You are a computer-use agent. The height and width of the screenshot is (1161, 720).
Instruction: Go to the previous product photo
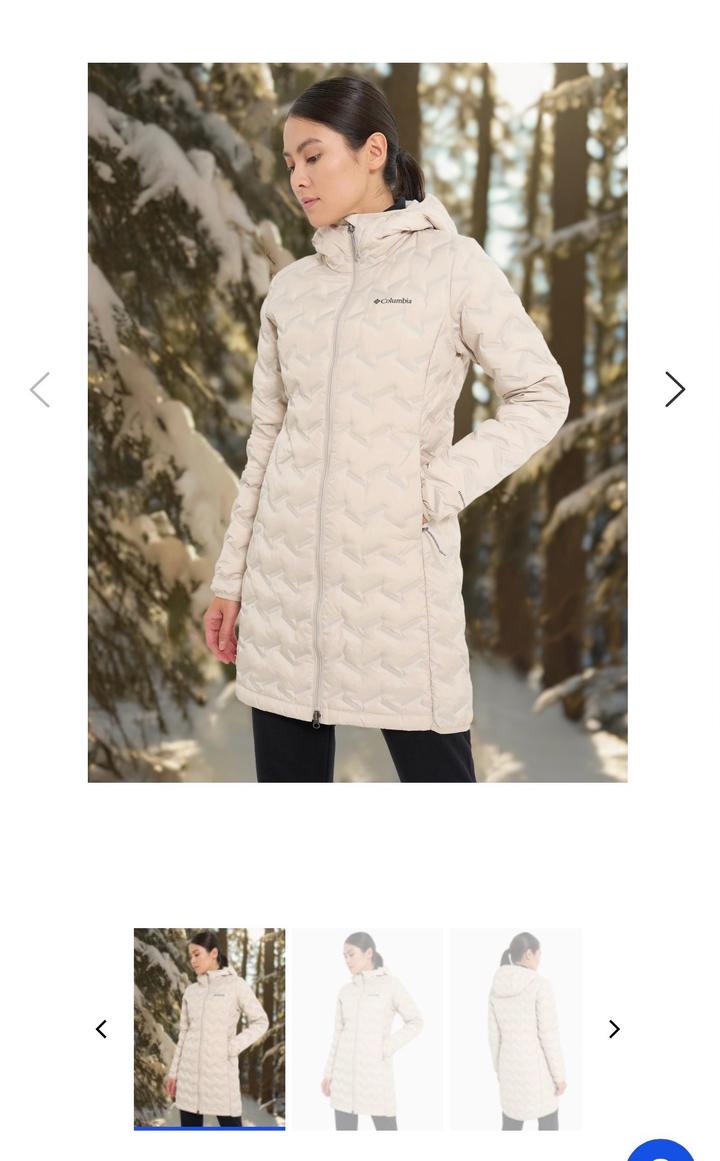coord(40,389)
